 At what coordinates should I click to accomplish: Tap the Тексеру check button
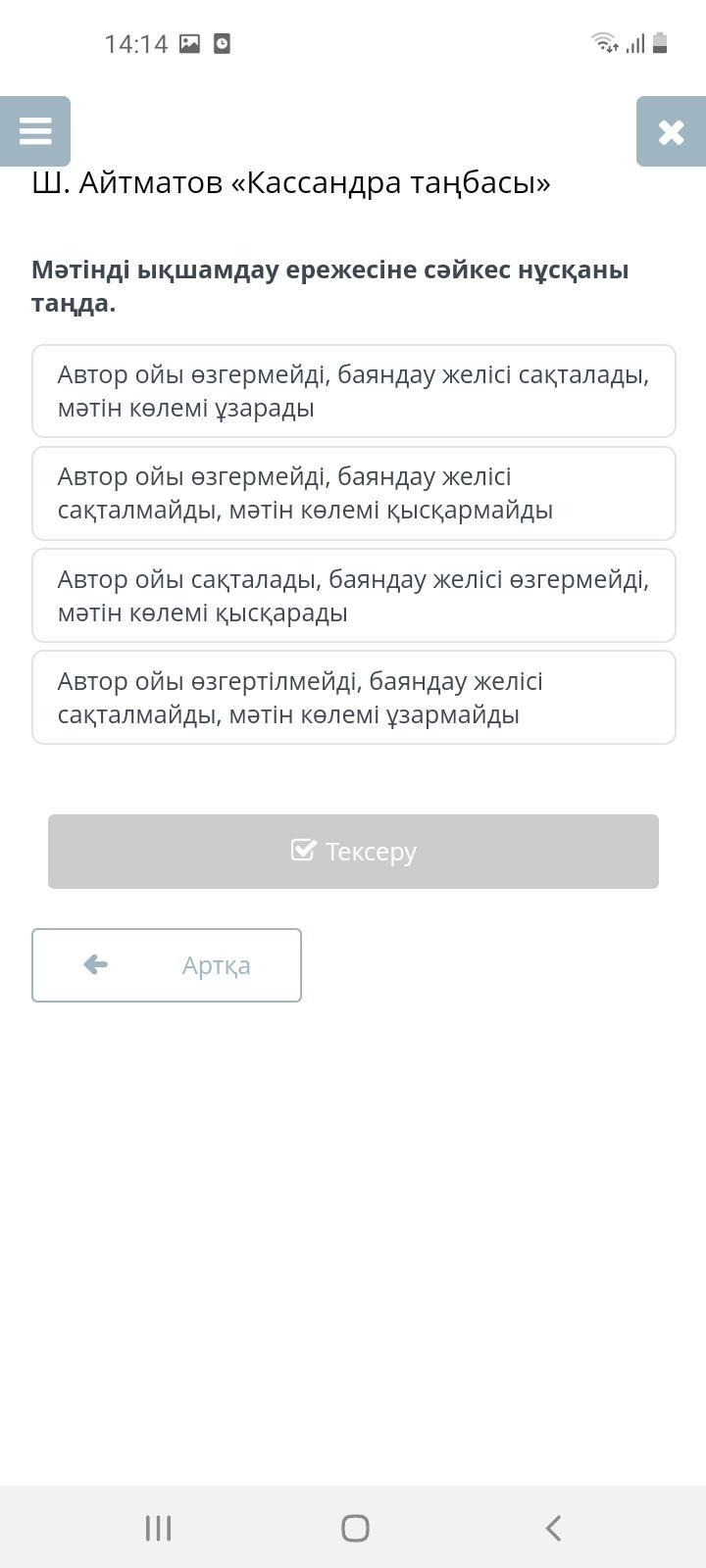pos(353,852)
